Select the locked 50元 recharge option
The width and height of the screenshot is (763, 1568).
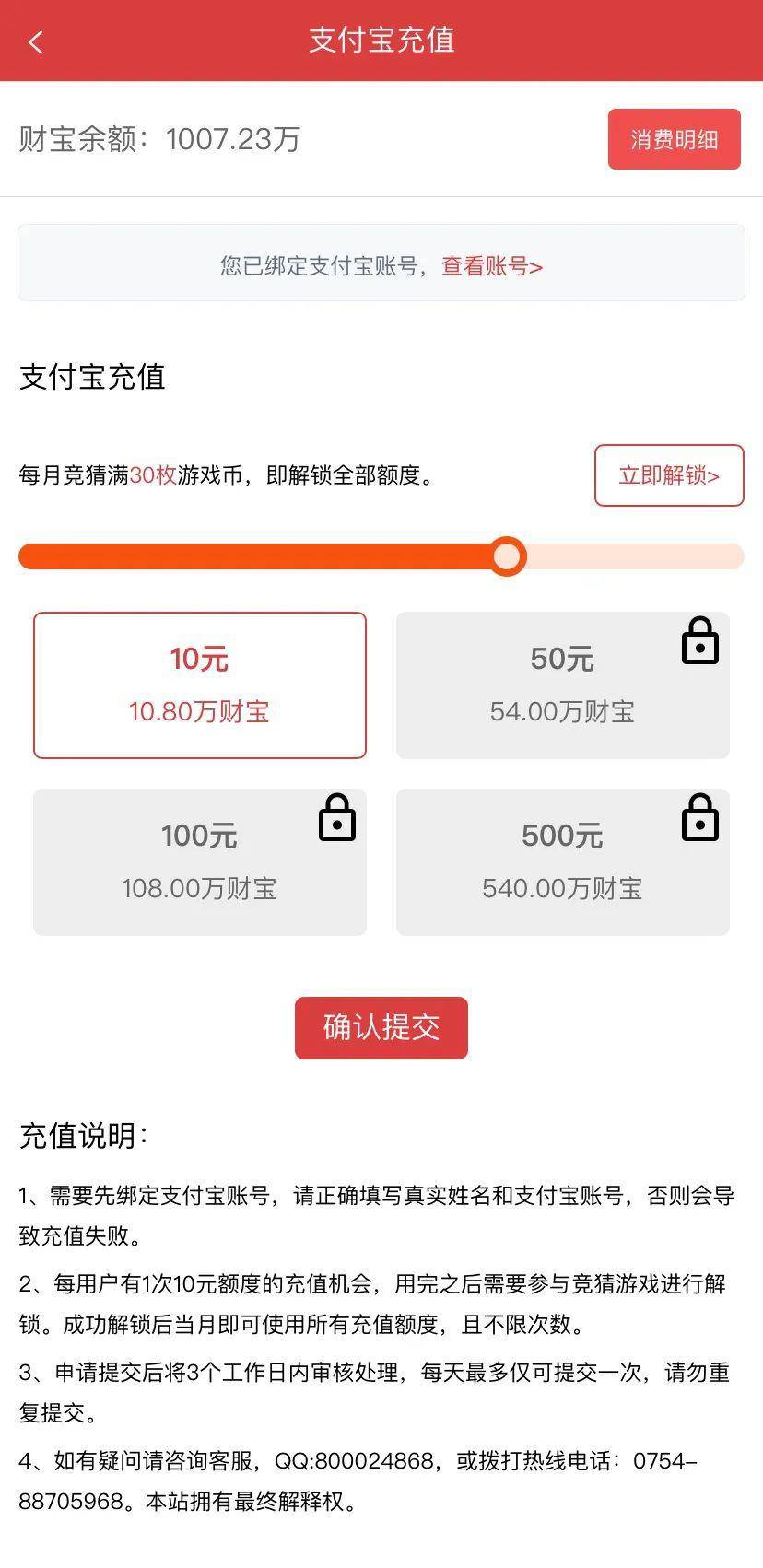click(563, 685)
